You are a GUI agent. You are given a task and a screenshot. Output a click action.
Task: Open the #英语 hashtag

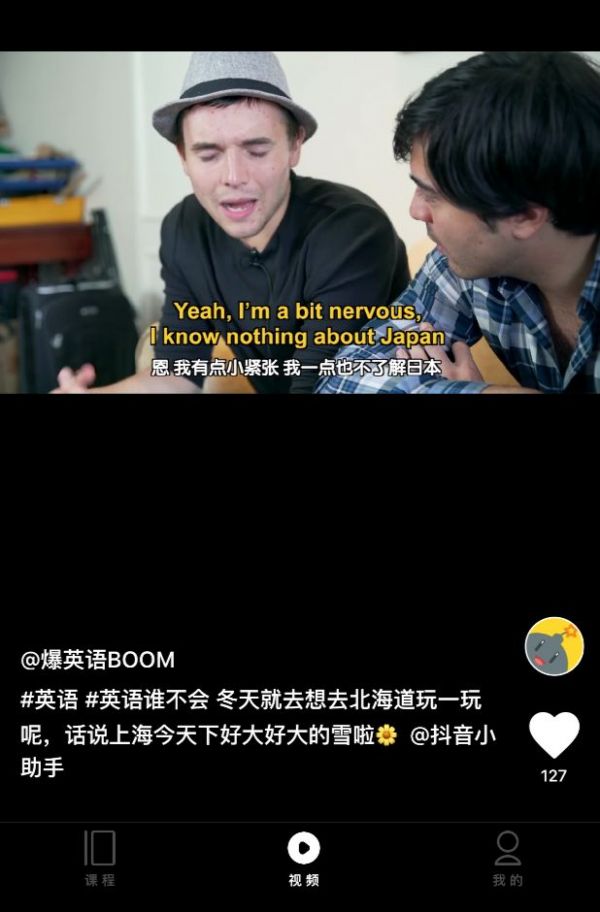(x=49, y=699)
